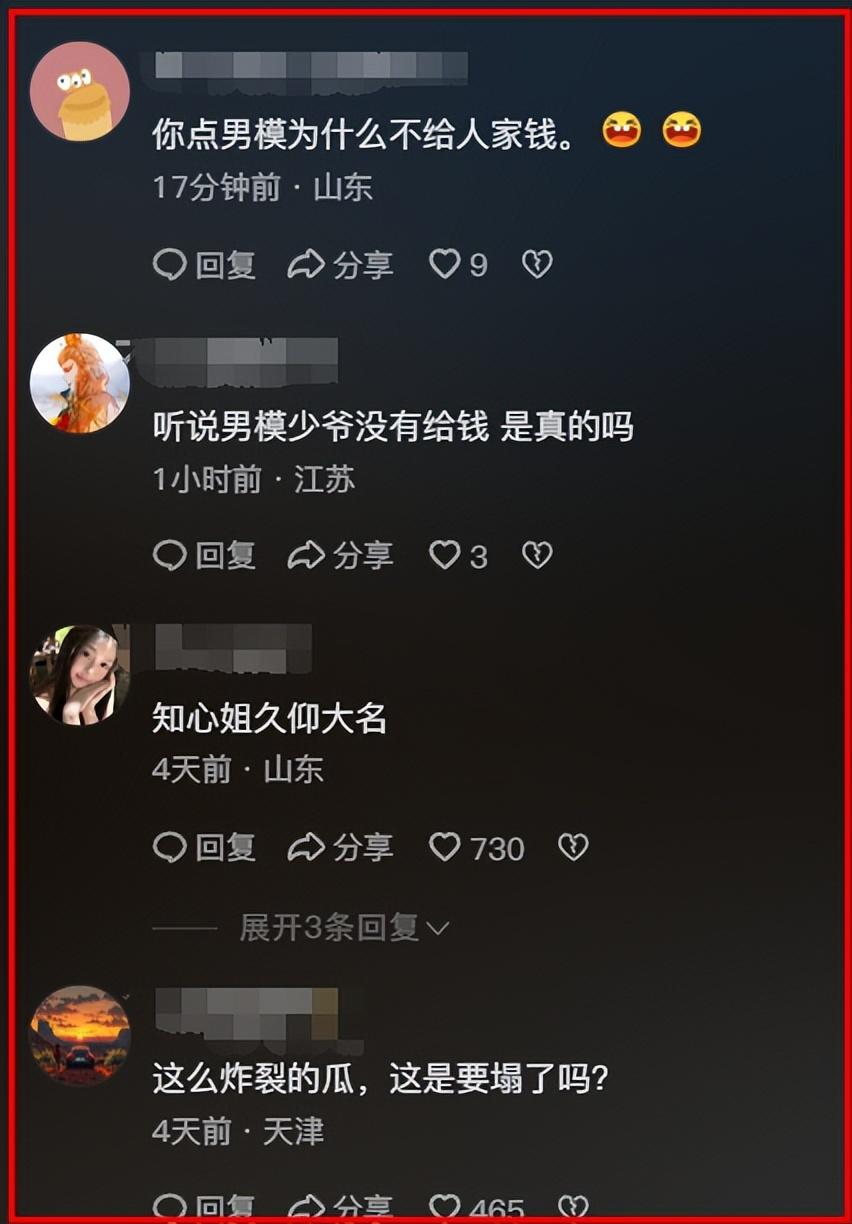Dislike the 知心姐久仰大名 comment
Viewport: 852px width, 1224px height.
pos(572,848)
